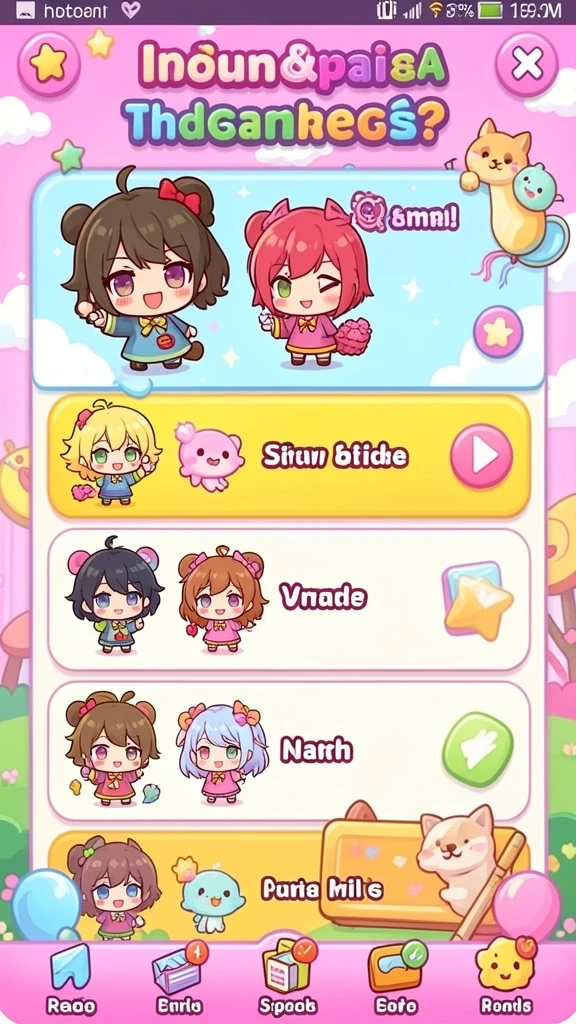This screenshot has width=576, height=1024.
Task: Tap the star button on the blue banner
Action: point(498,332)
